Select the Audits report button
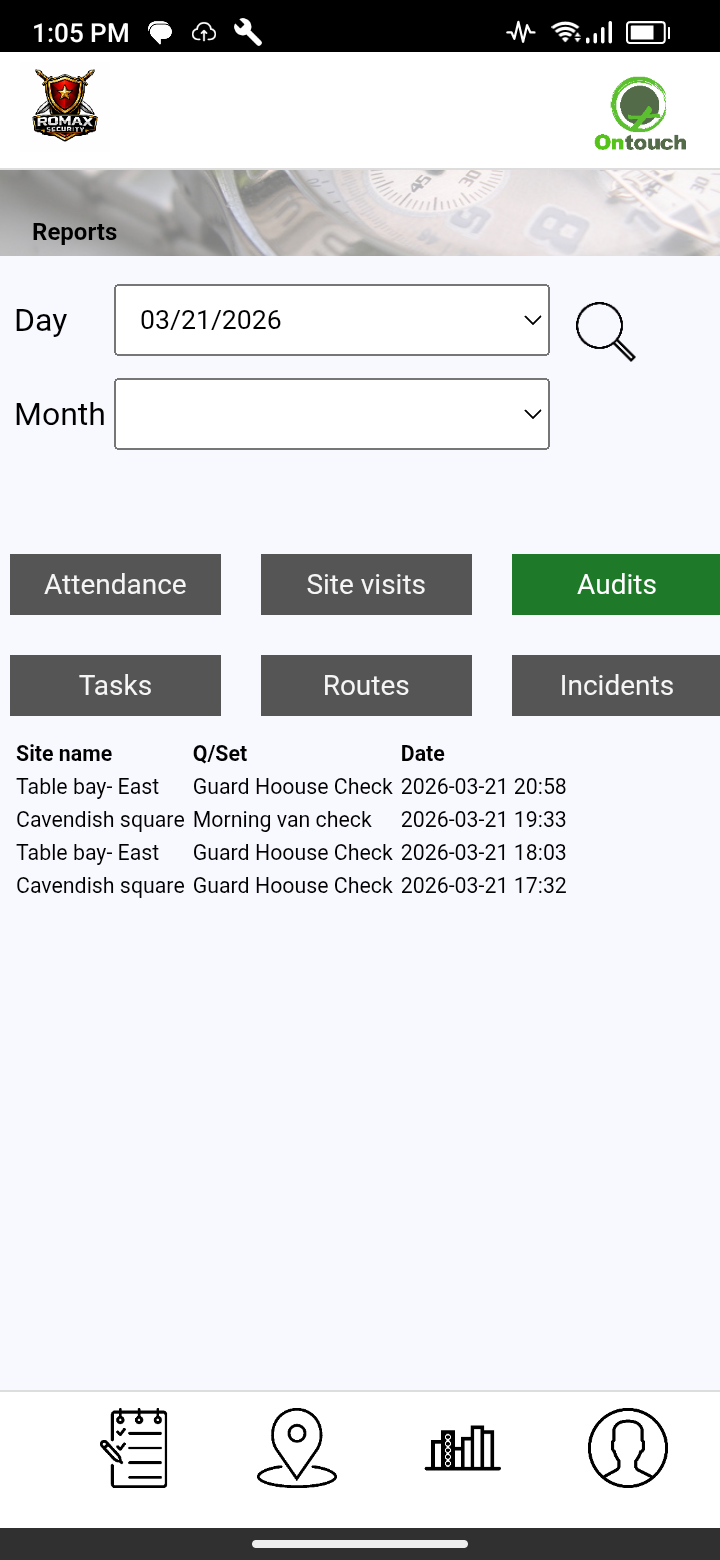The height and width of the screenshot is (1560, 720). pos(616,585)
